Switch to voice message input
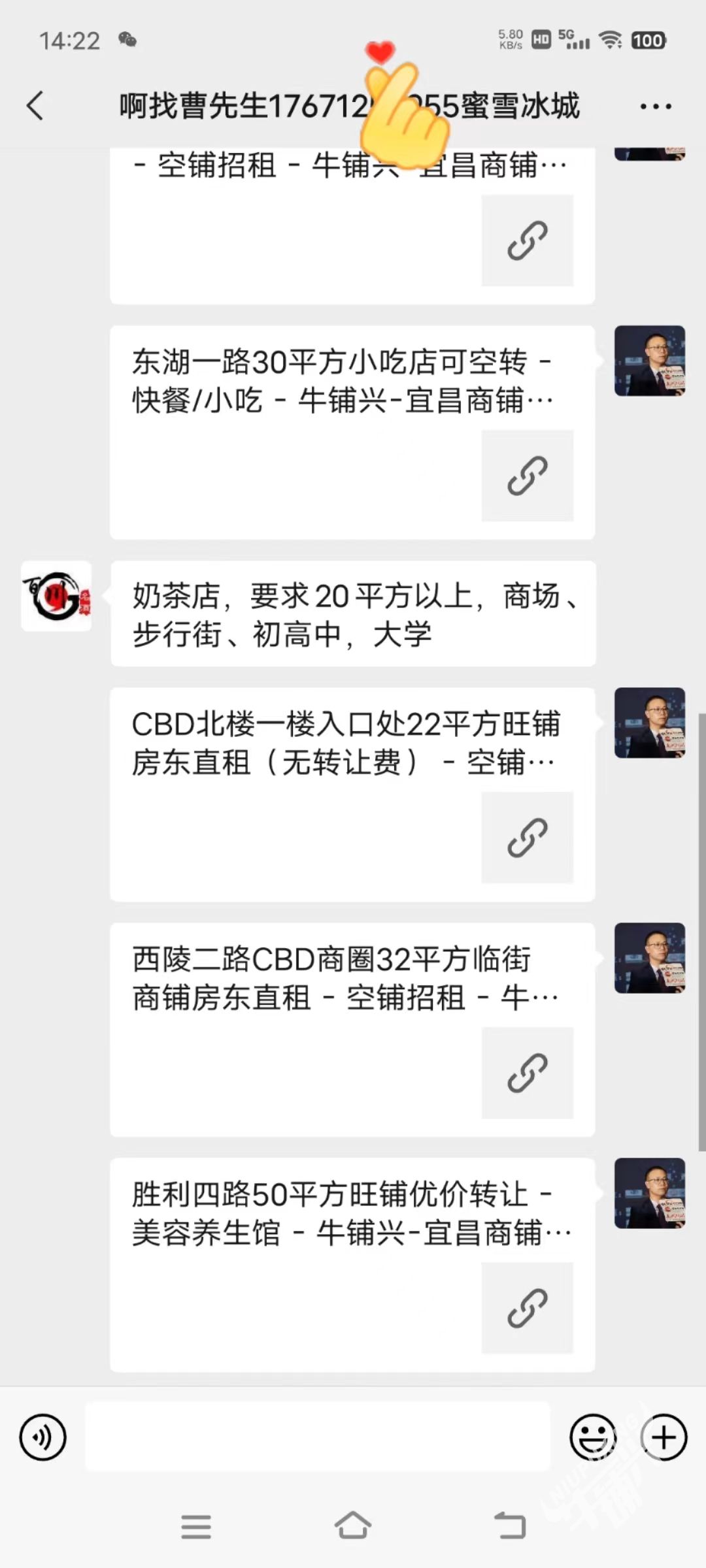The width and height of the screenshot is (706, 1568). coord(43,1437)
